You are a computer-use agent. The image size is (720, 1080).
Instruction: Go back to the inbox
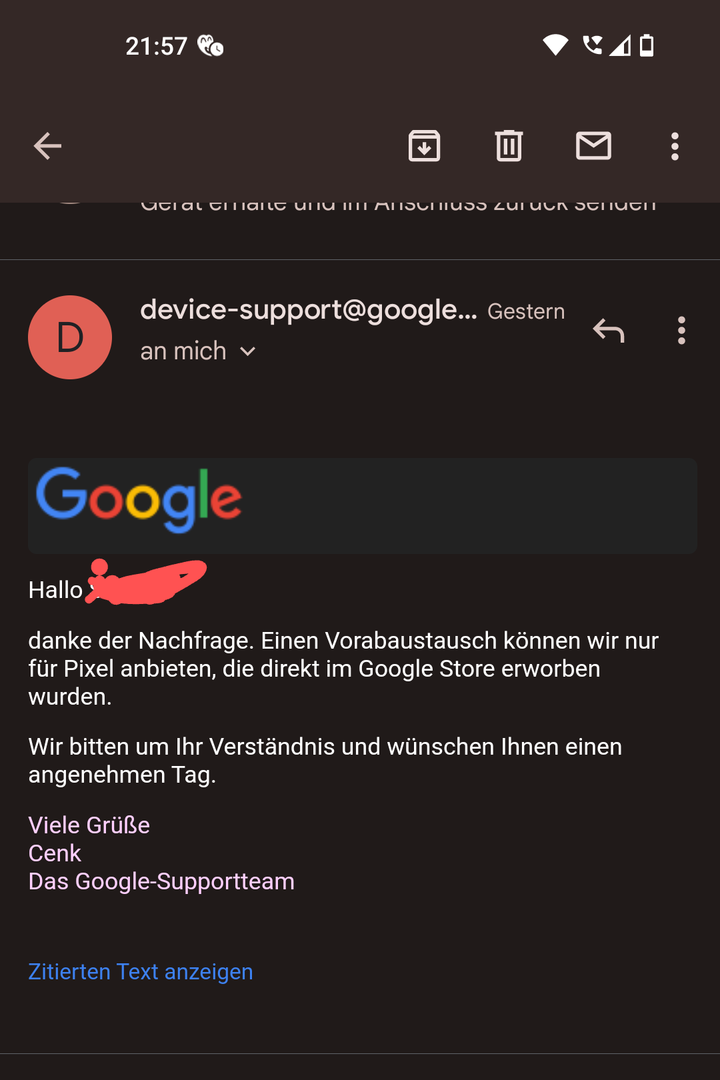[47, 147]
